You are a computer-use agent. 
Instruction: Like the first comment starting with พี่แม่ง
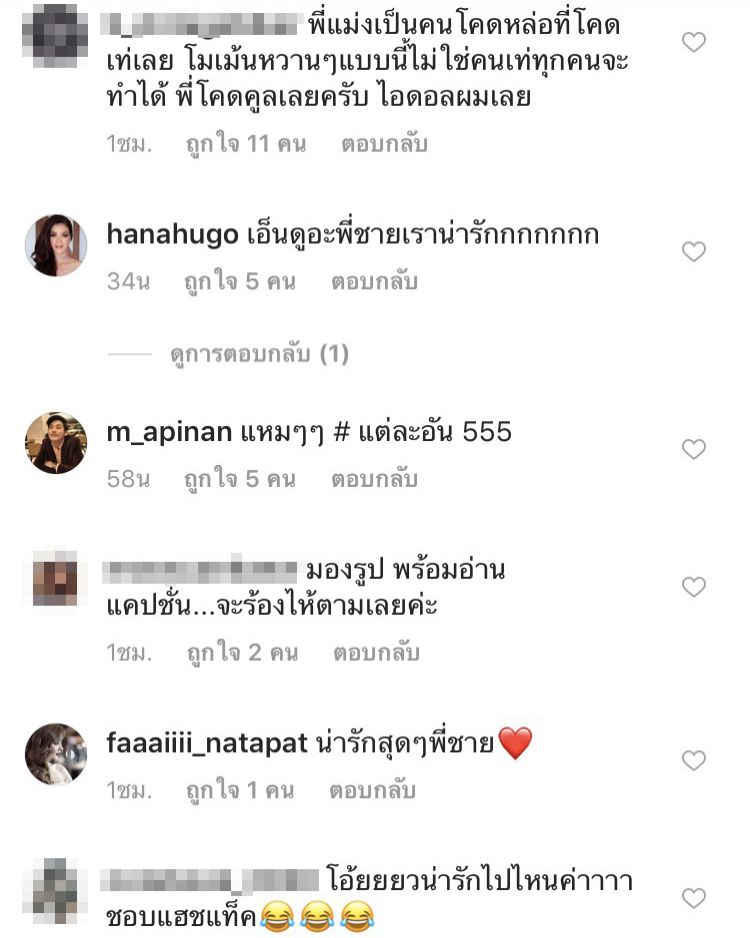(x=693, y=42)
